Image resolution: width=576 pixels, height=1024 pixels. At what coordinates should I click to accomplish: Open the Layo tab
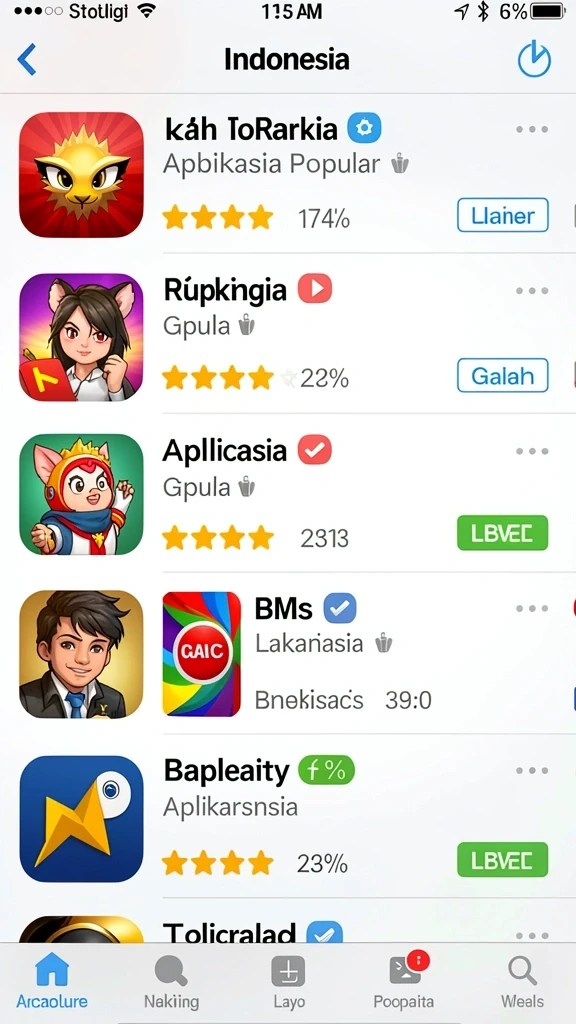289,982
